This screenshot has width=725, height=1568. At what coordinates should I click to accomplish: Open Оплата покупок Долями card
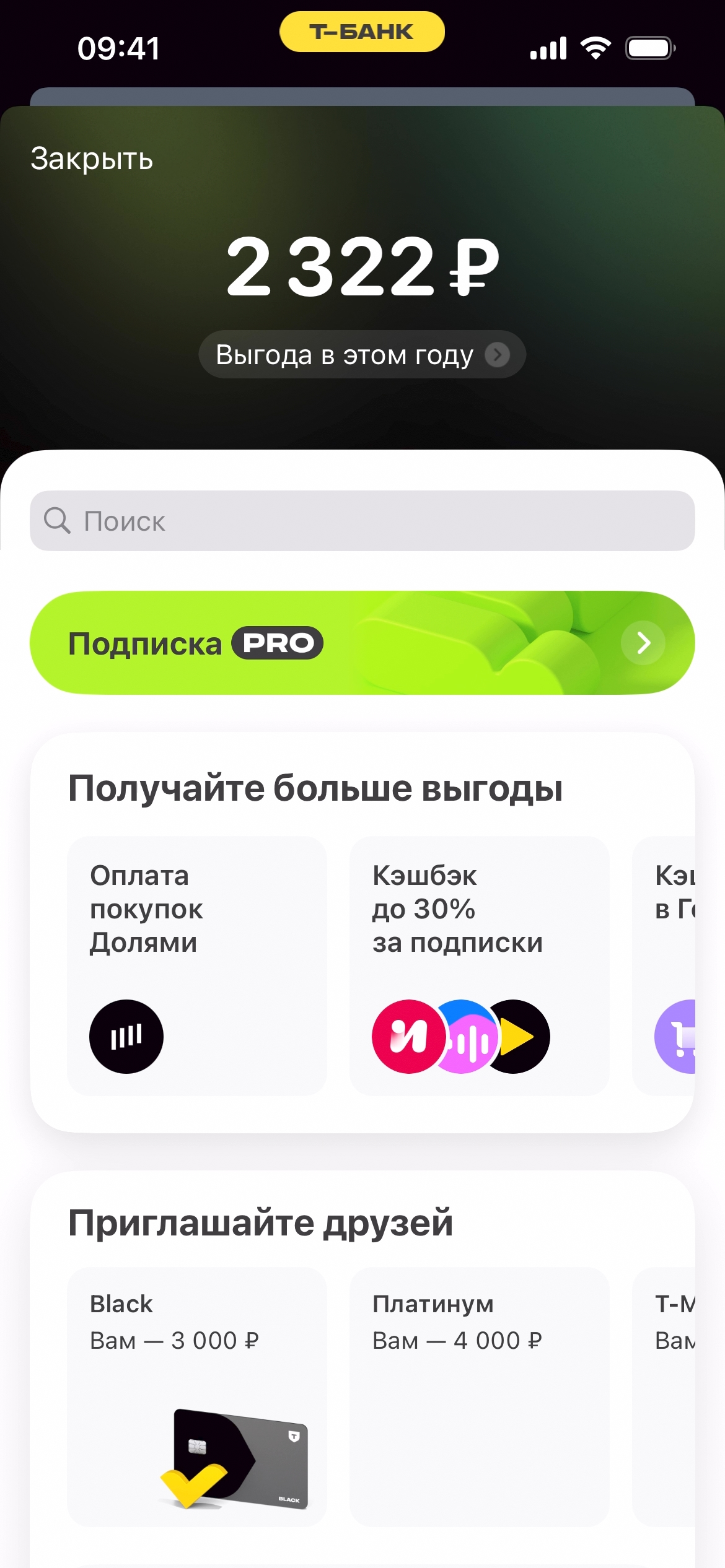[x=196, y=965]
